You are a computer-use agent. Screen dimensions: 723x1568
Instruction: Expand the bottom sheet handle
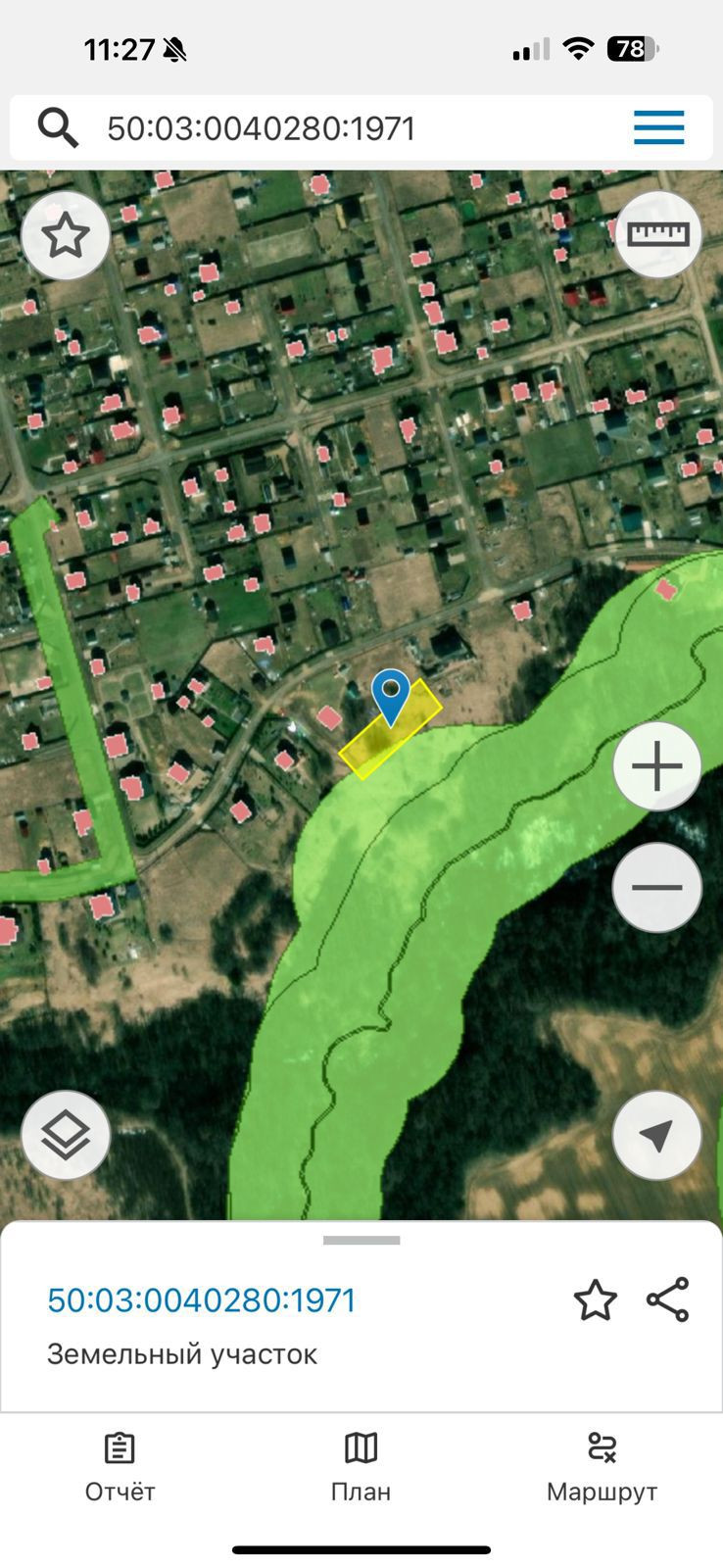click(361, 1241)
